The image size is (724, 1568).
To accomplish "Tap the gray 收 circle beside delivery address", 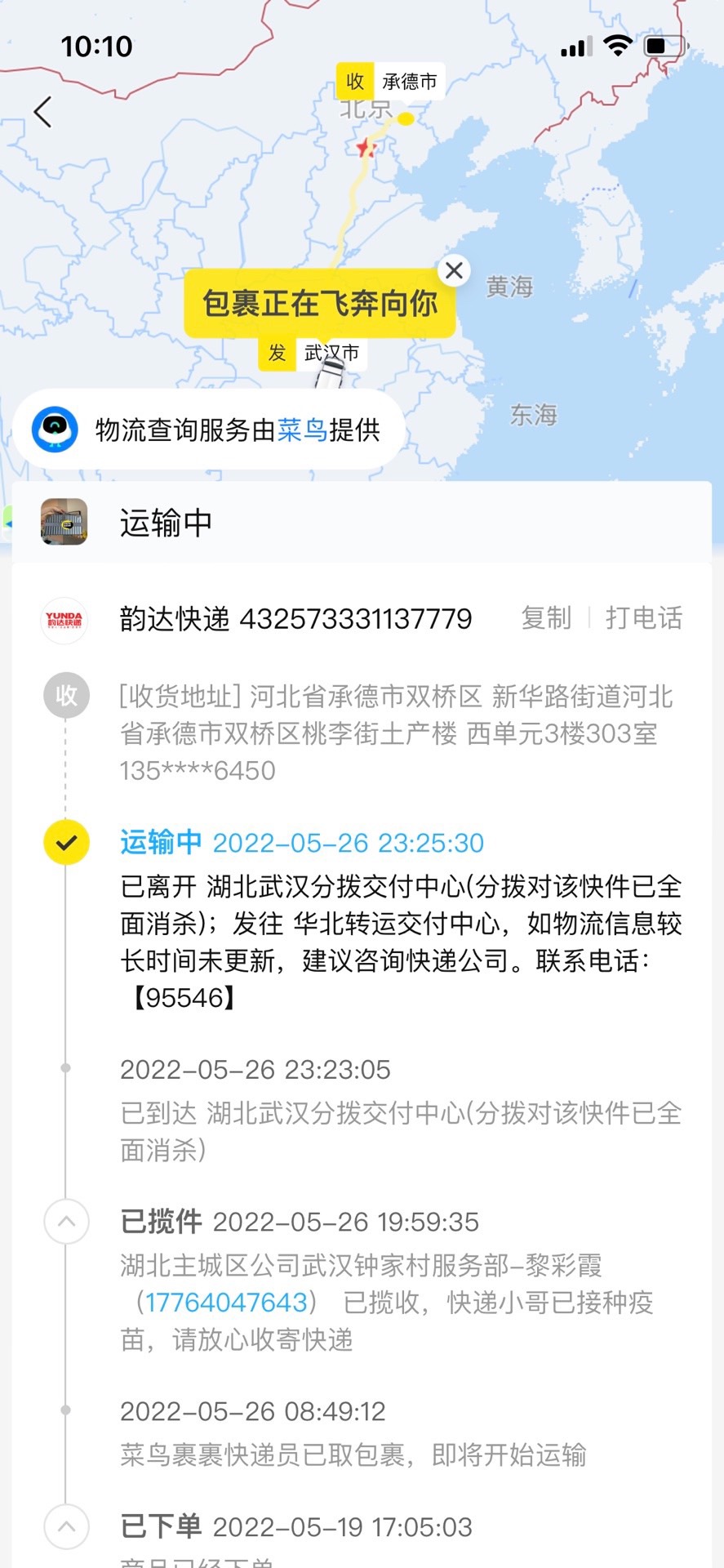I will pos(65,695).
